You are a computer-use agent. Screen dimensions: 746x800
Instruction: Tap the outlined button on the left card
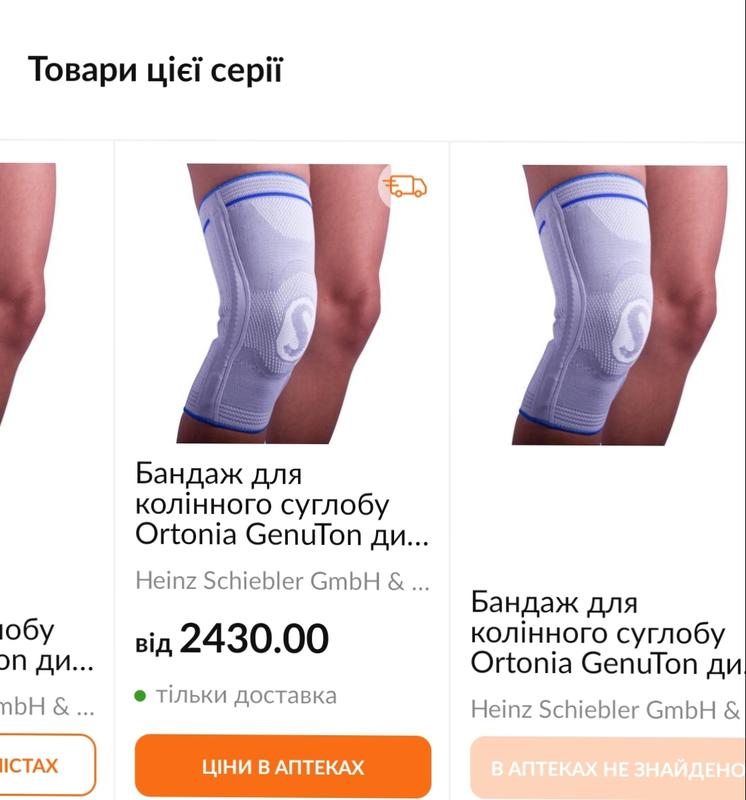45,766
